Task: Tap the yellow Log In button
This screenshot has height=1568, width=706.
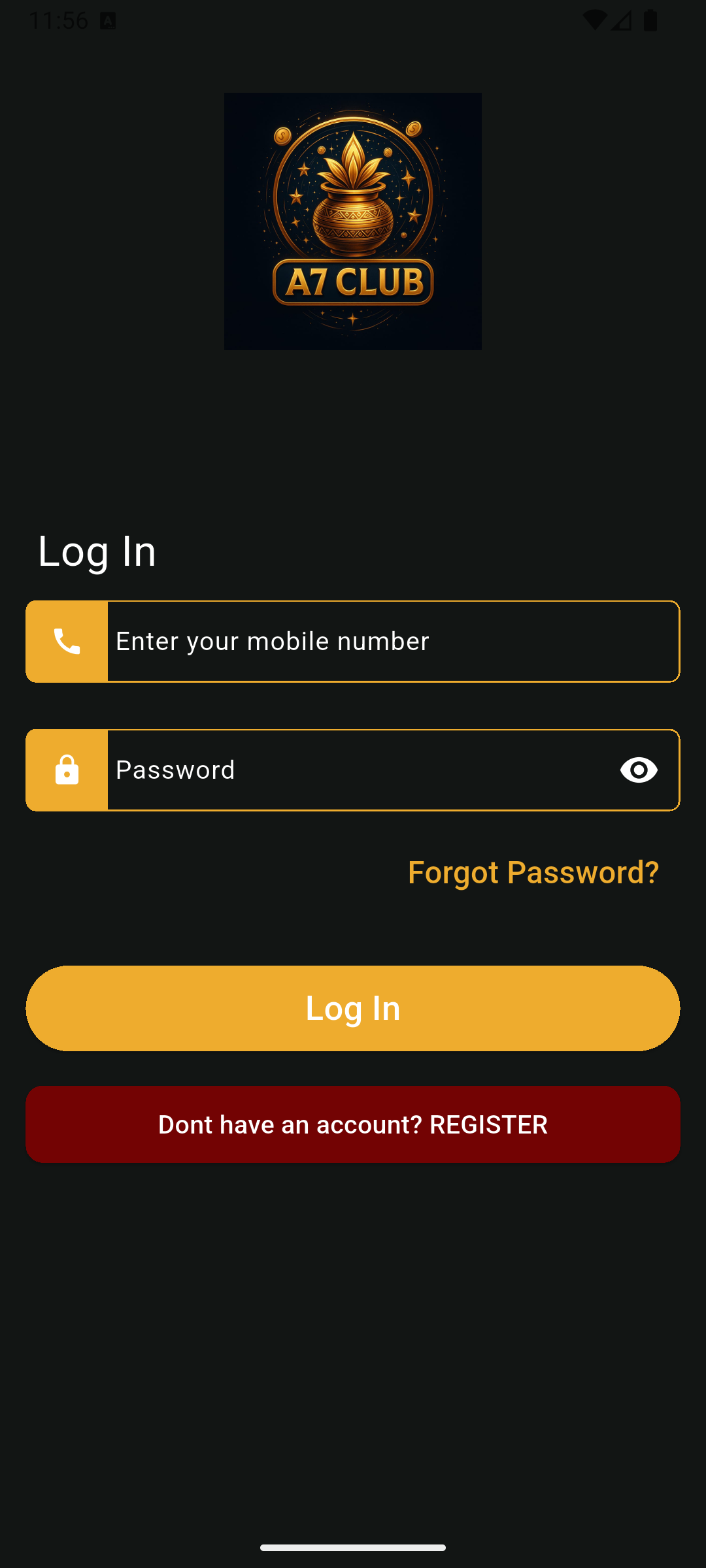Action: 353,1008
